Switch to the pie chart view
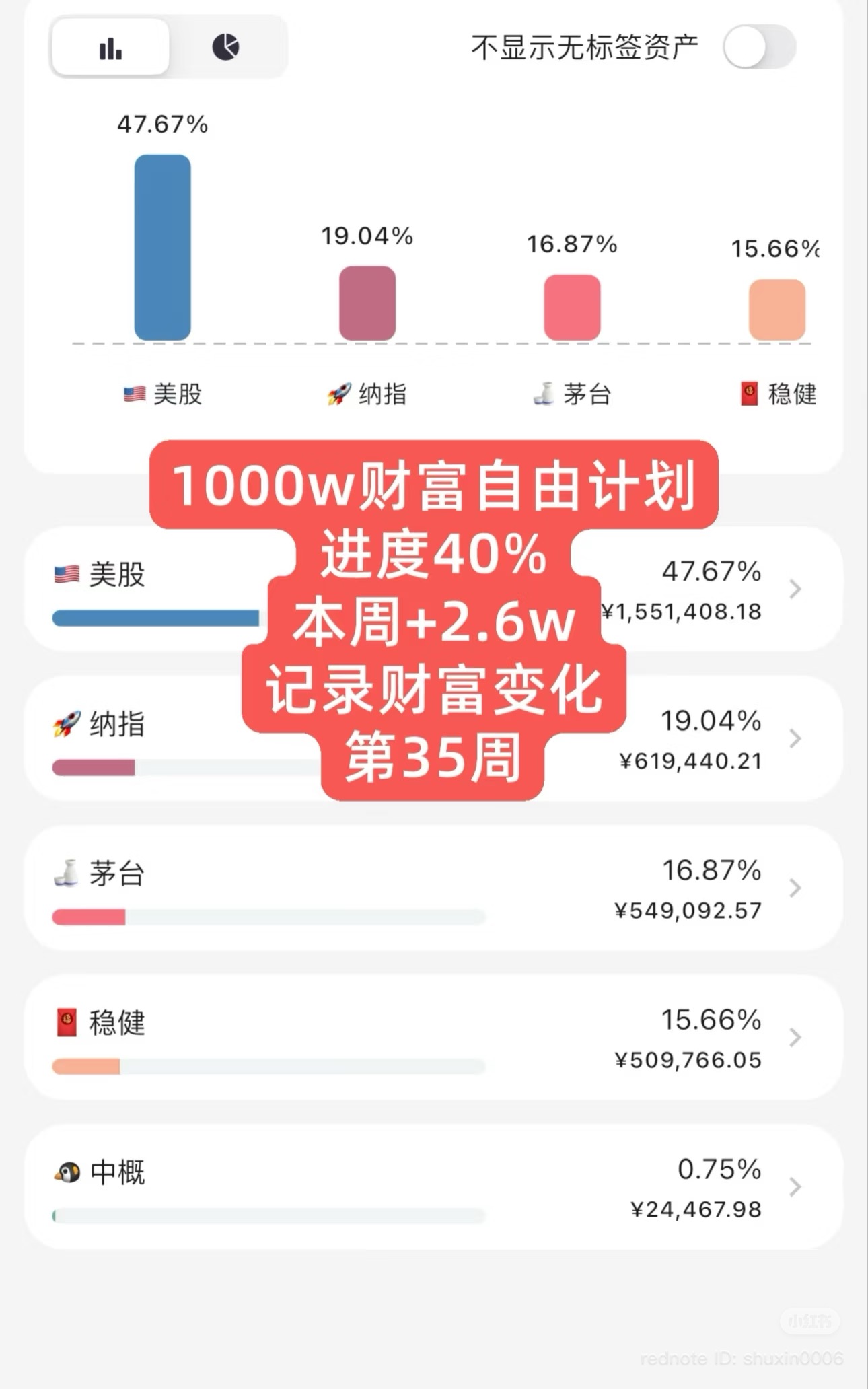The height and width of the screenshot is (1389, 868). pos(226,48)
